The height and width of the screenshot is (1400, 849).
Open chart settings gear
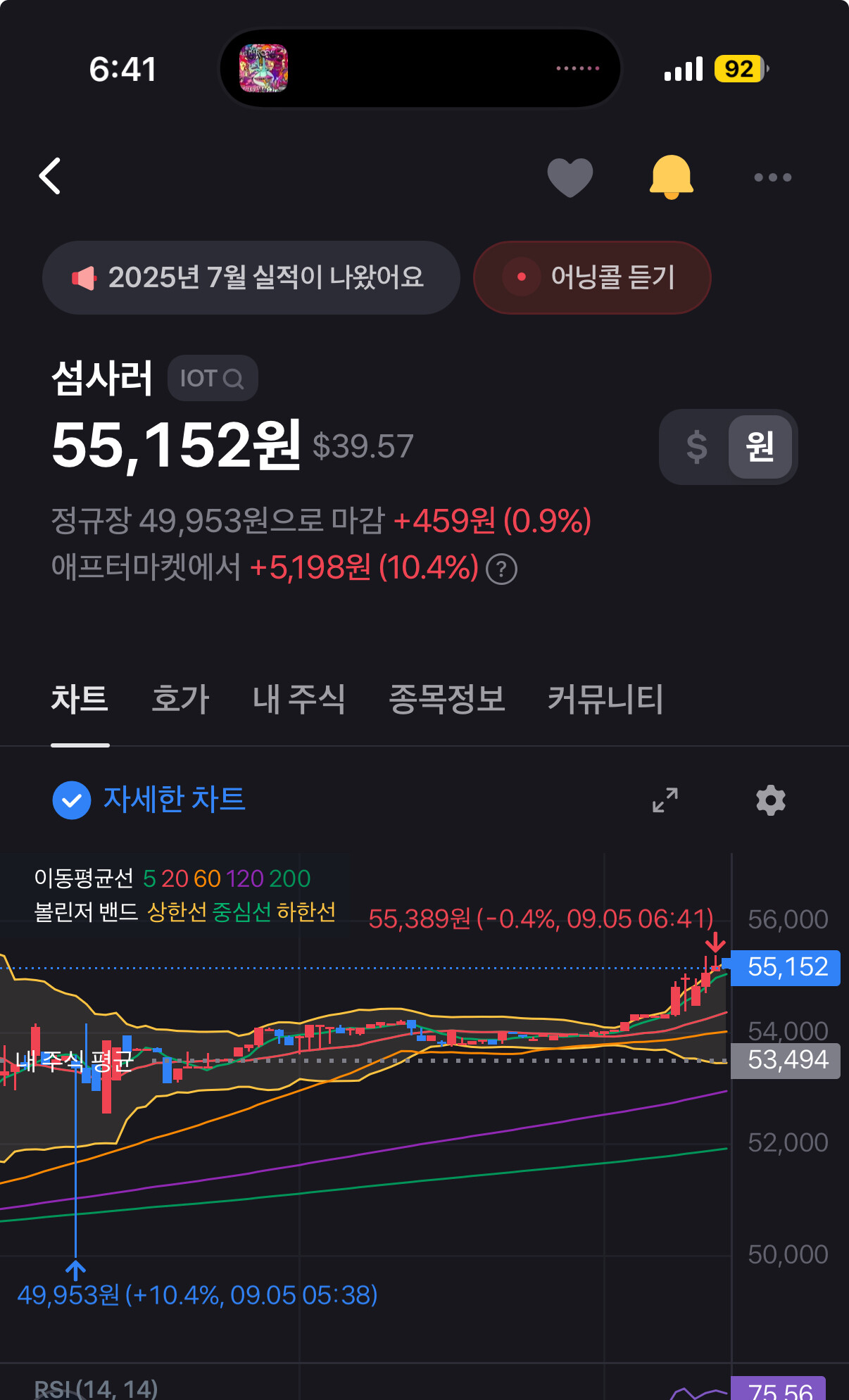click(771, 800)
